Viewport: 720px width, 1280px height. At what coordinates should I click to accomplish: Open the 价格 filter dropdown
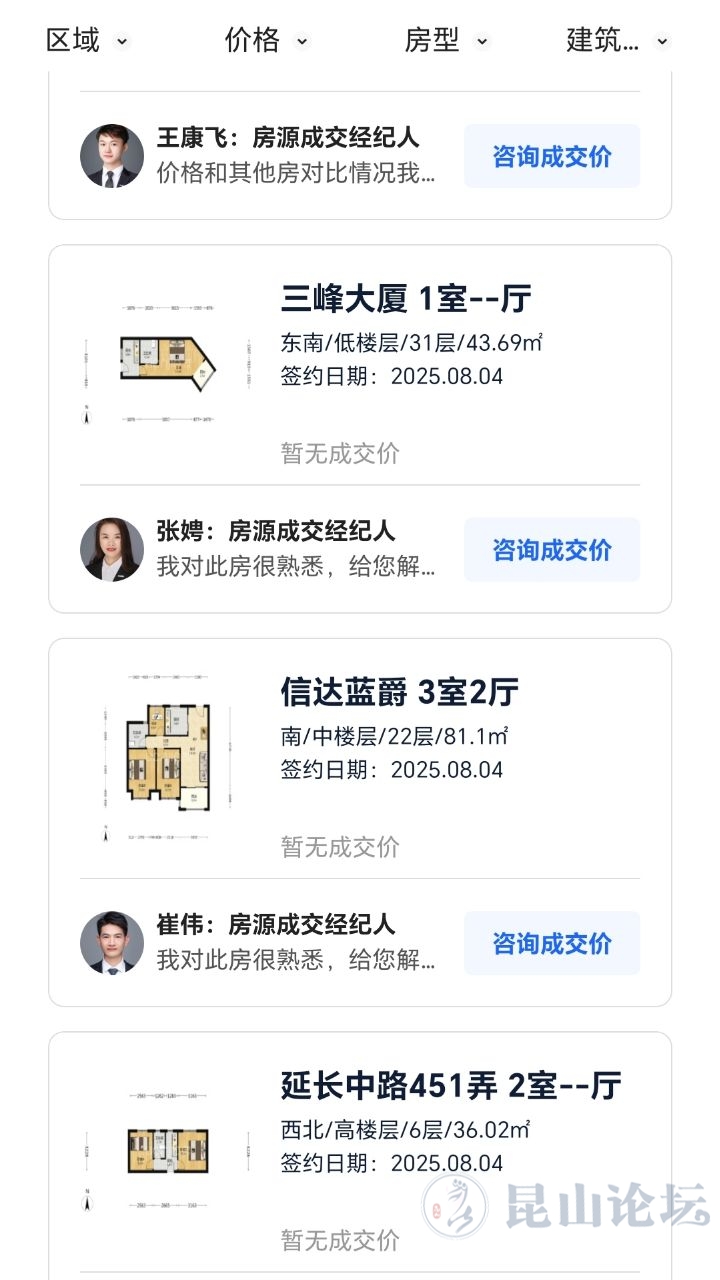(266, 41)
